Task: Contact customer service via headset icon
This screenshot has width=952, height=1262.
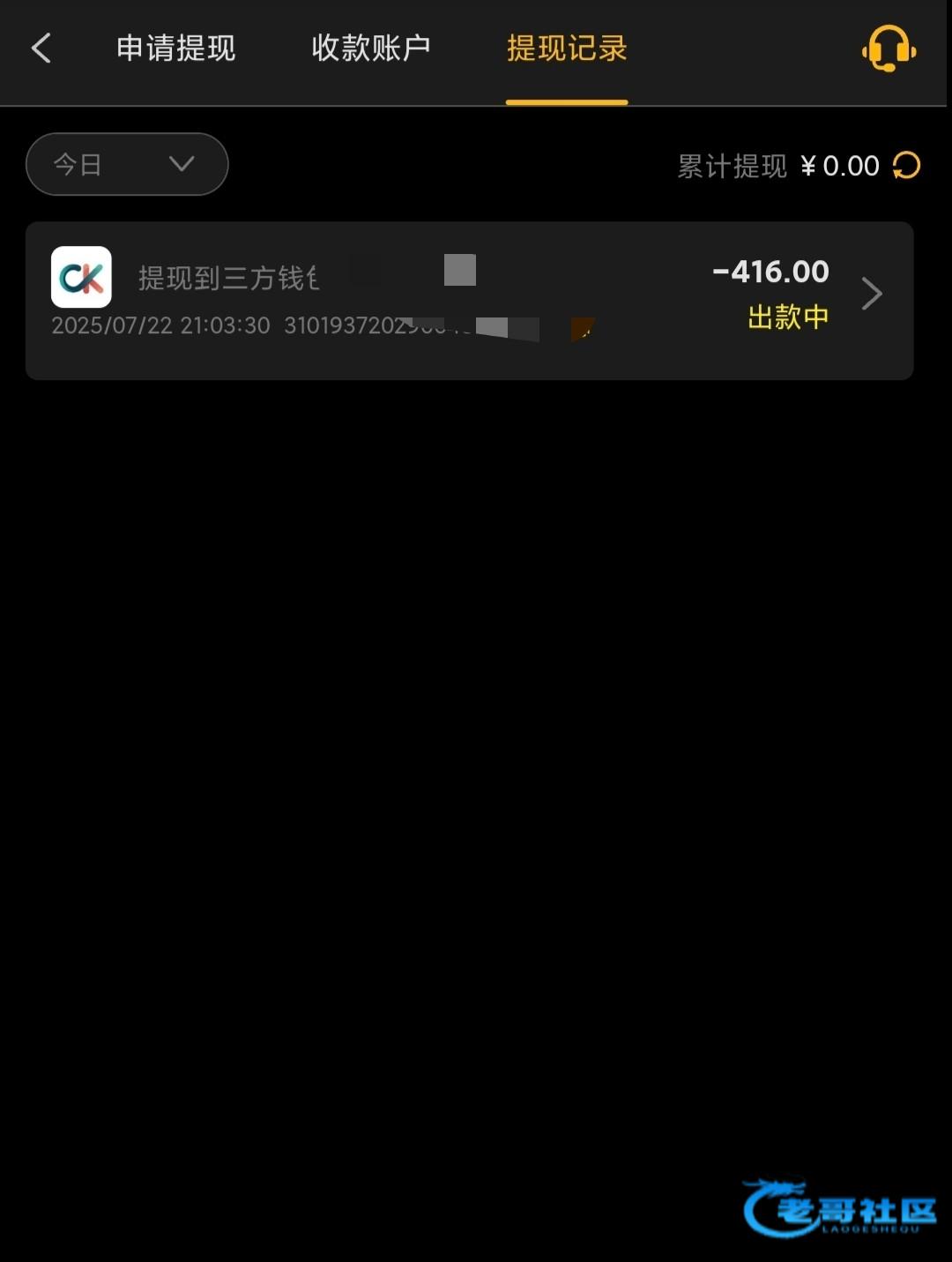Action: point(889,49)
